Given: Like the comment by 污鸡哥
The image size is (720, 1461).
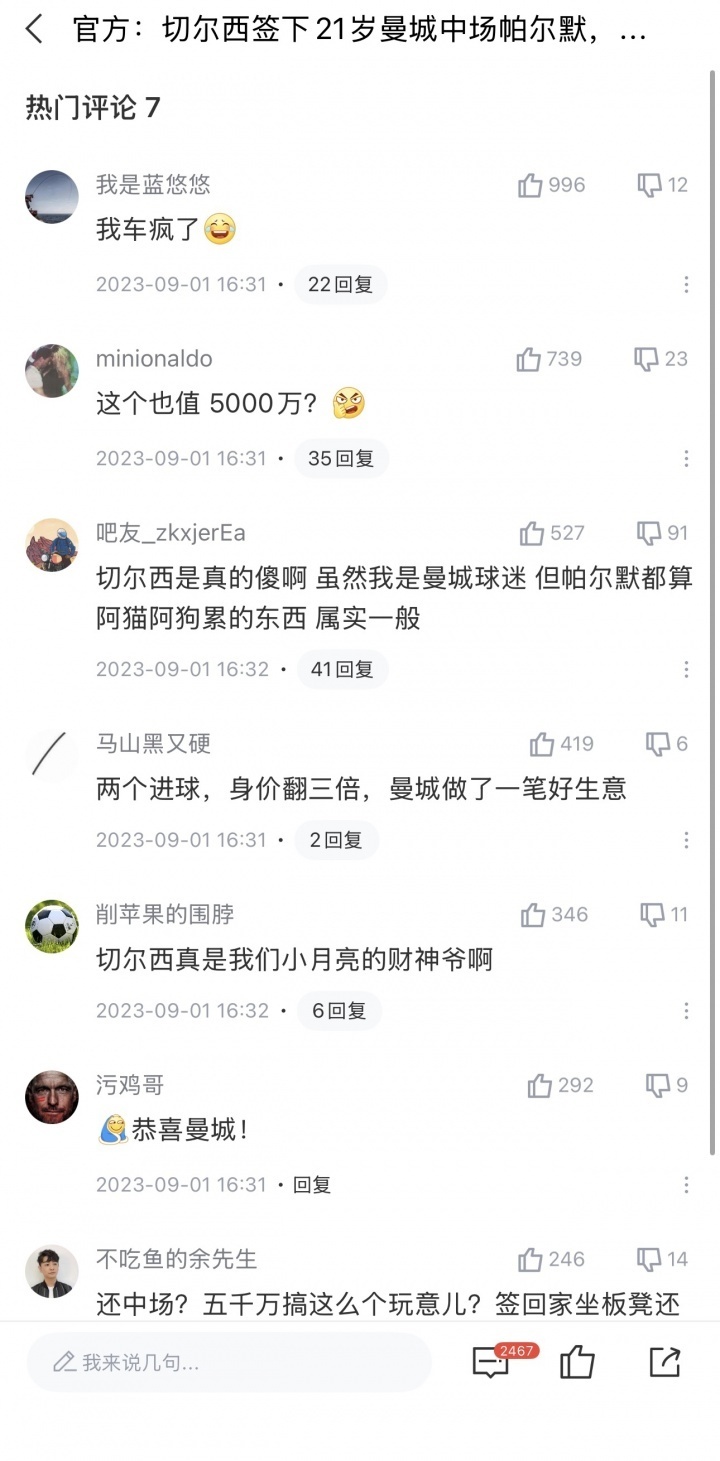Looking at the screenshot, I should click(x=540, y=1085).
